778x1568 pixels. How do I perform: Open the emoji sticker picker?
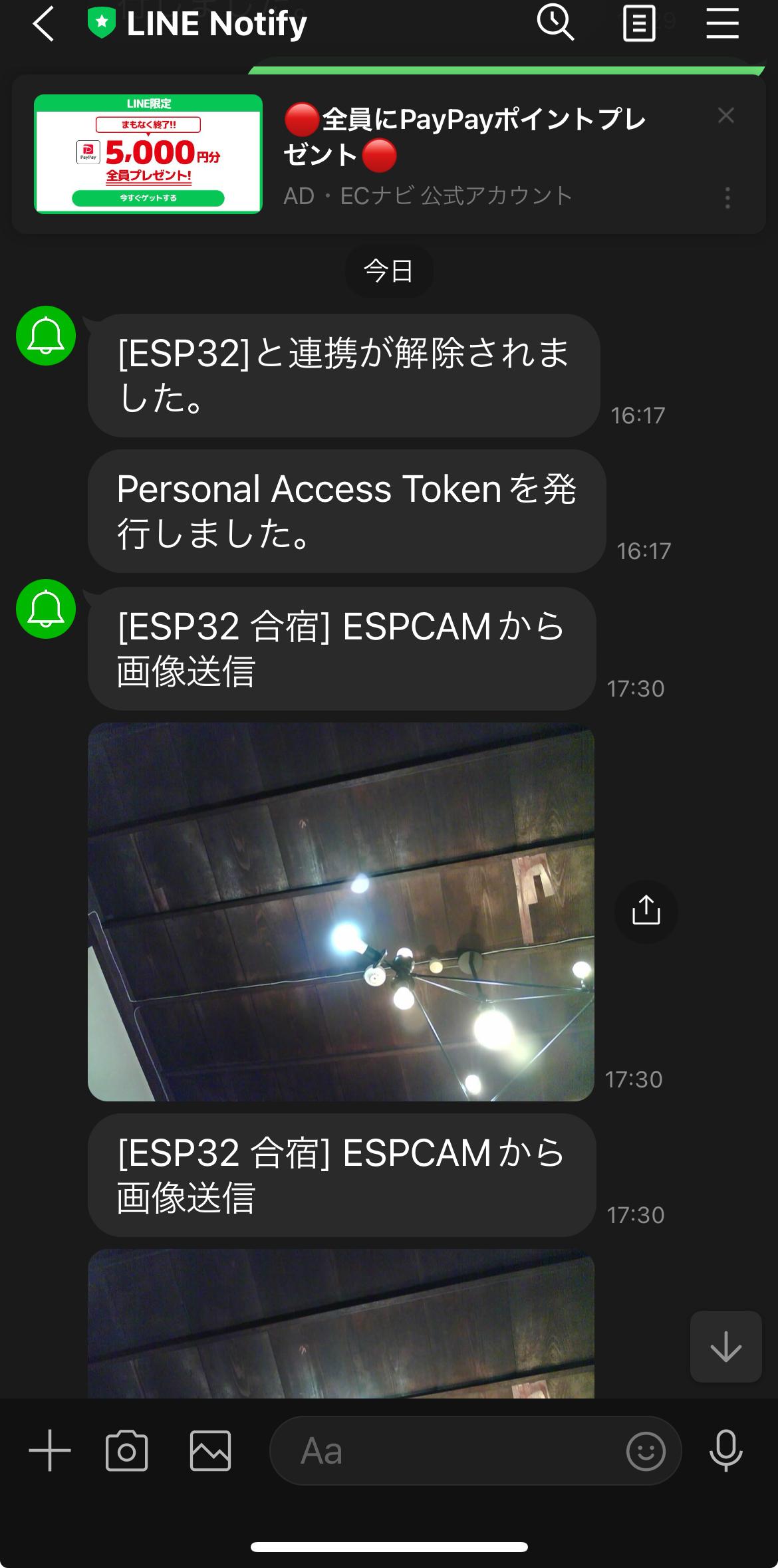point(645,1450)
